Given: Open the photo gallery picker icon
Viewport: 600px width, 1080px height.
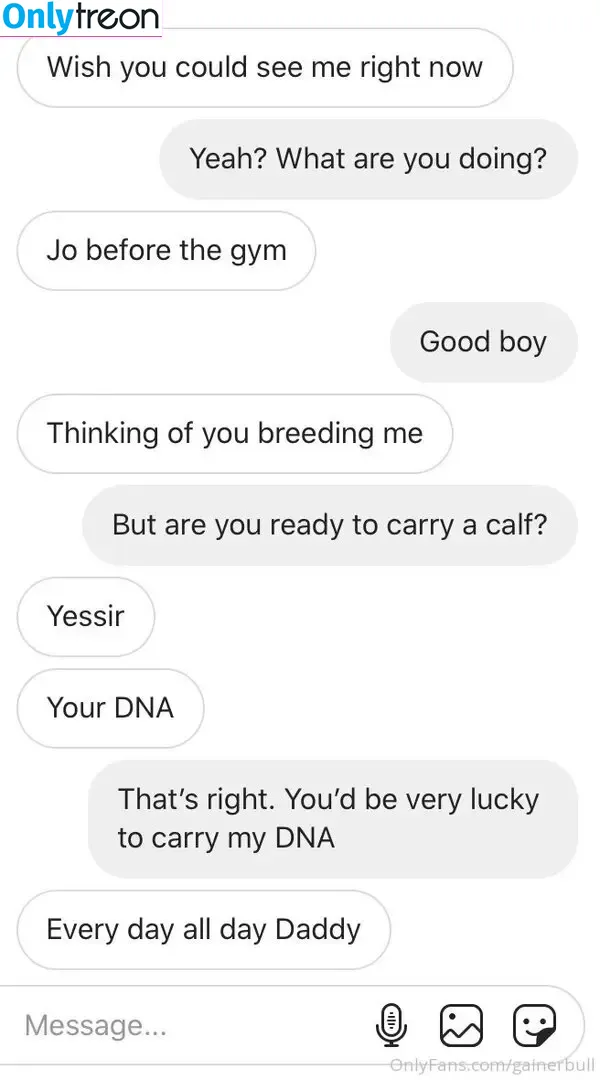Looking at the screenshot, I should click(x=462, y=1025).
